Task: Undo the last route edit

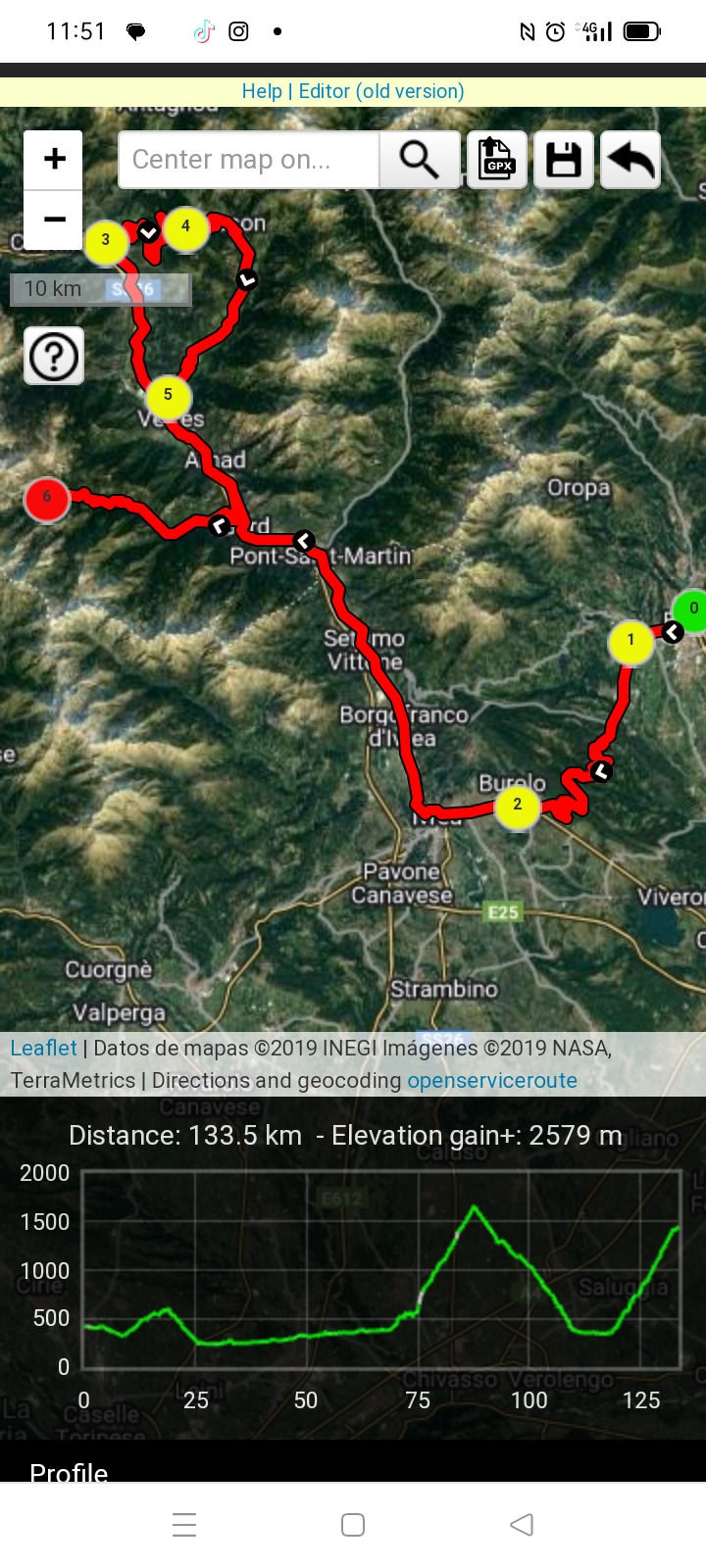Action: 630,160
